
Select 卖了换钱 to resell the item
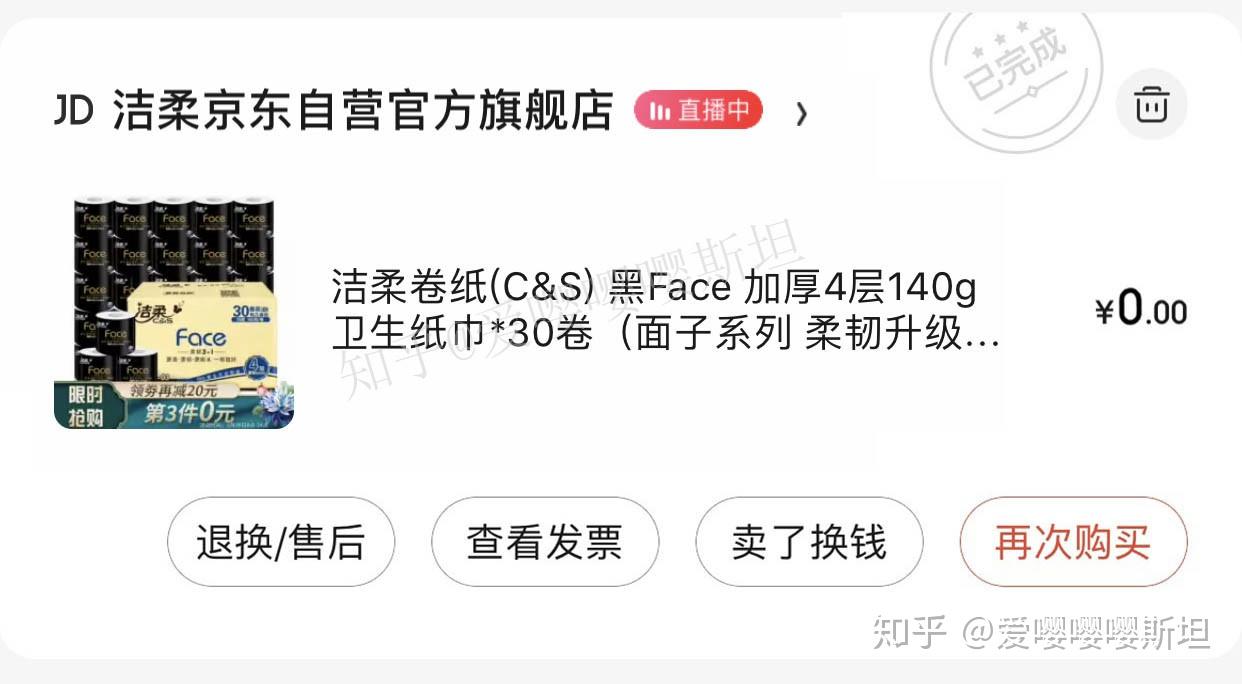point(809,542)
